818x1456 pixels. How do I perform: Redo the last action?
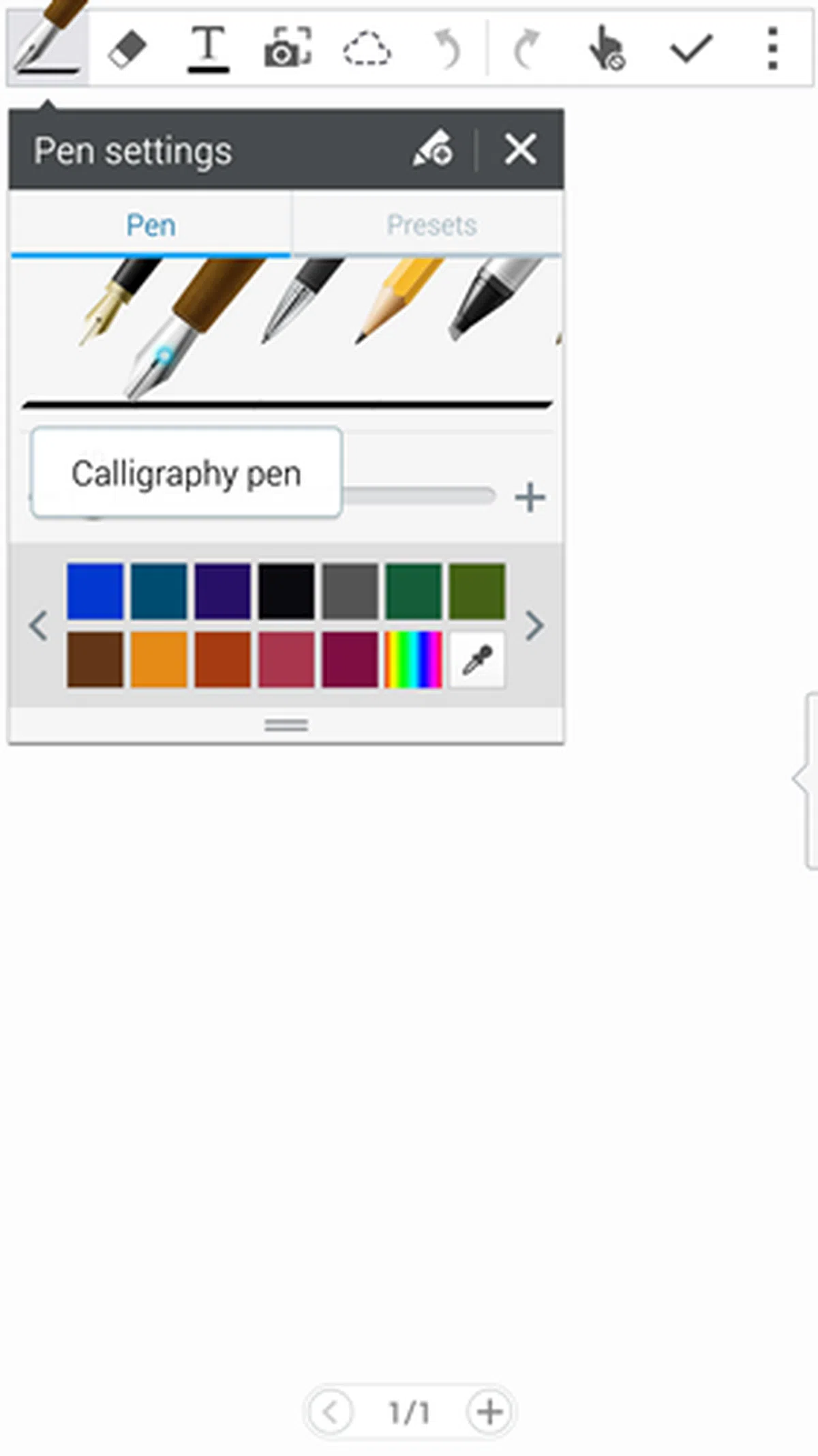click(x=526, y=49)
